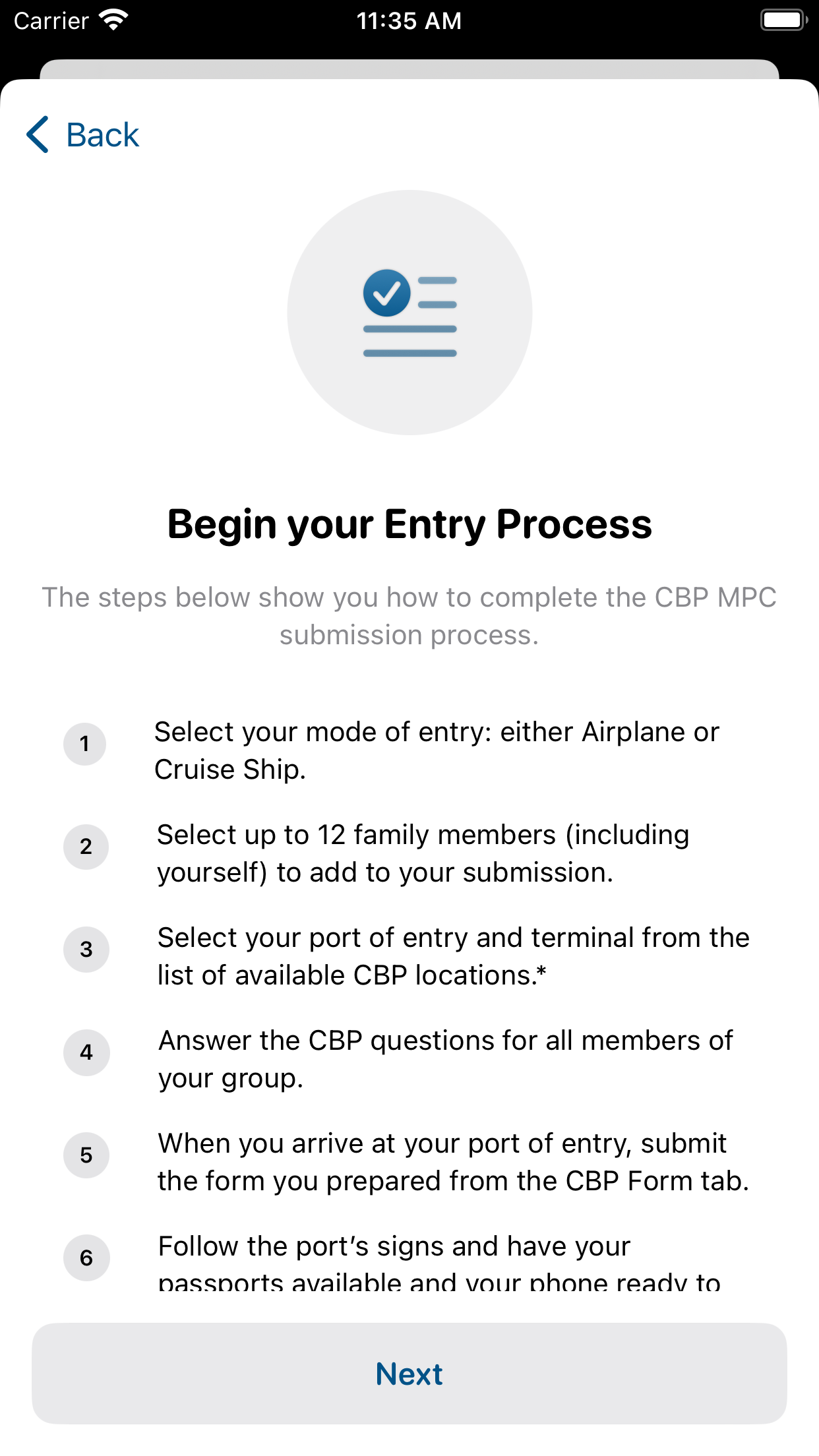Screen dimensions: 819x1456
Task: Tap the back chevron arrow icon
Action: click(38, 135)
